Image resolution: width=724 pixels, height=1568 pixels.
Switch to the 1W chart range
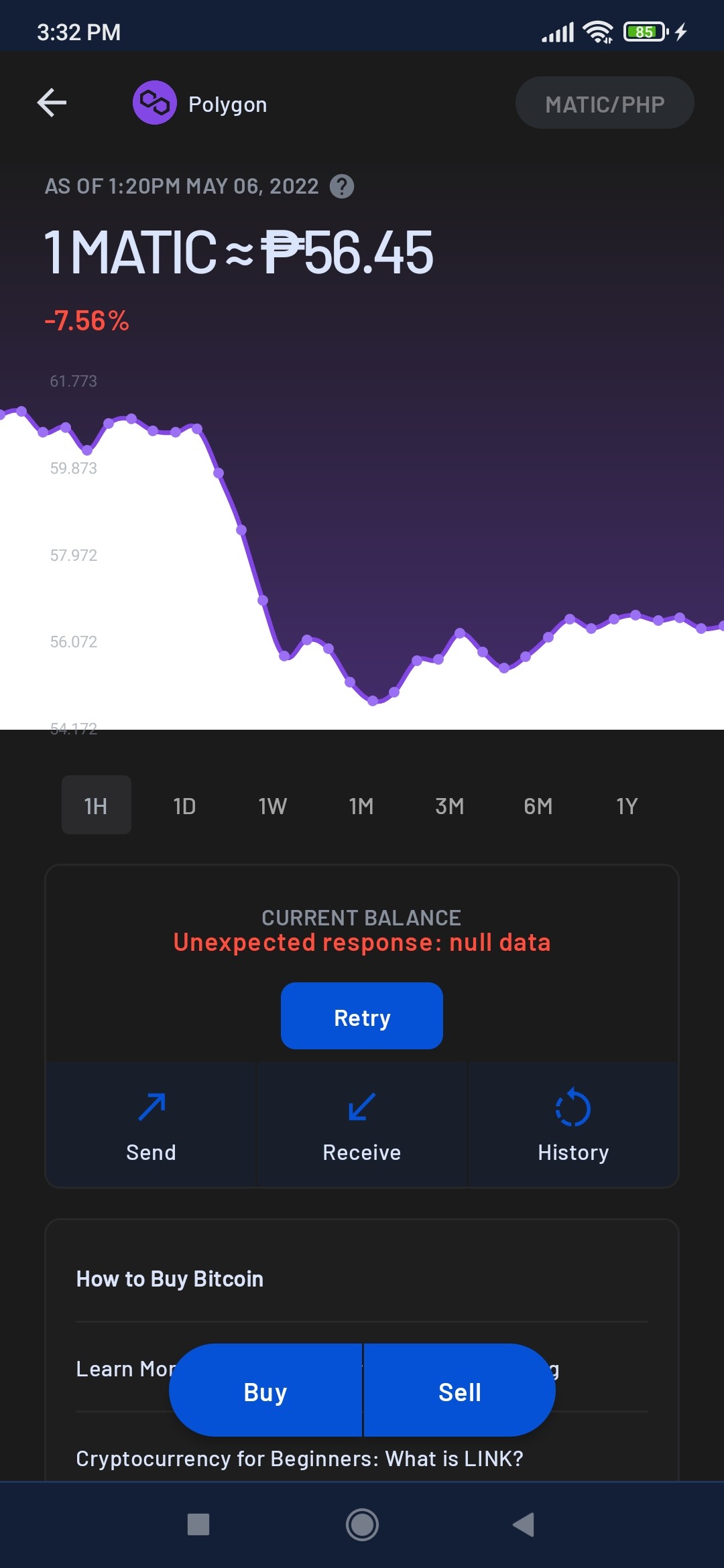273,806
